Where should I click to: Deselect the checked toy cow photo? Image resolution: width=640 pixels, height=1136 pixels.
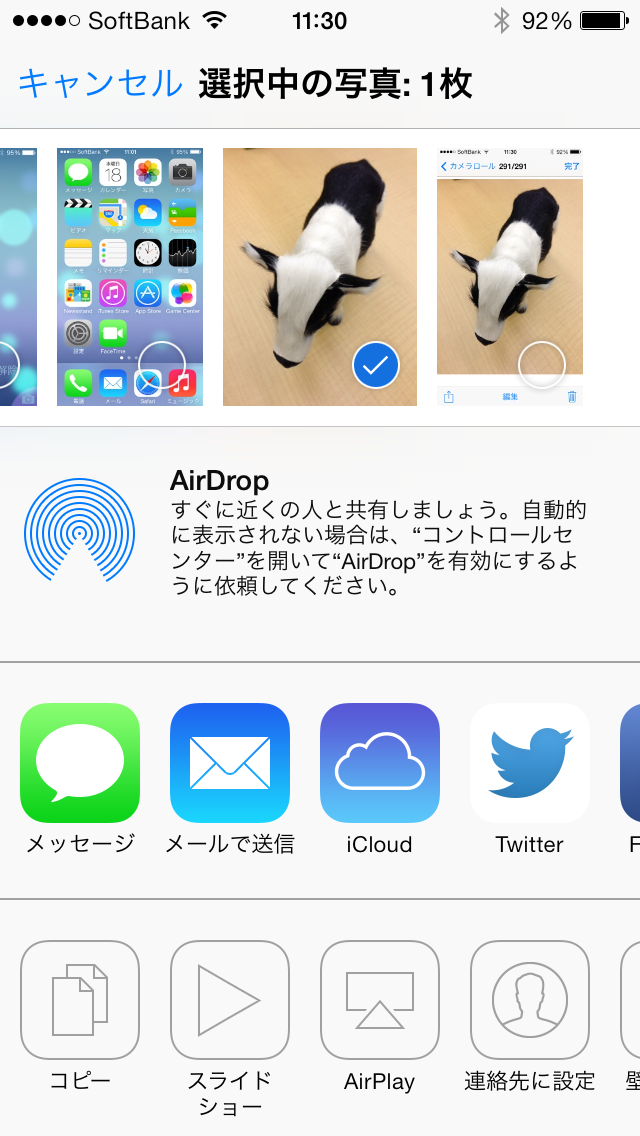coord(320,277)
